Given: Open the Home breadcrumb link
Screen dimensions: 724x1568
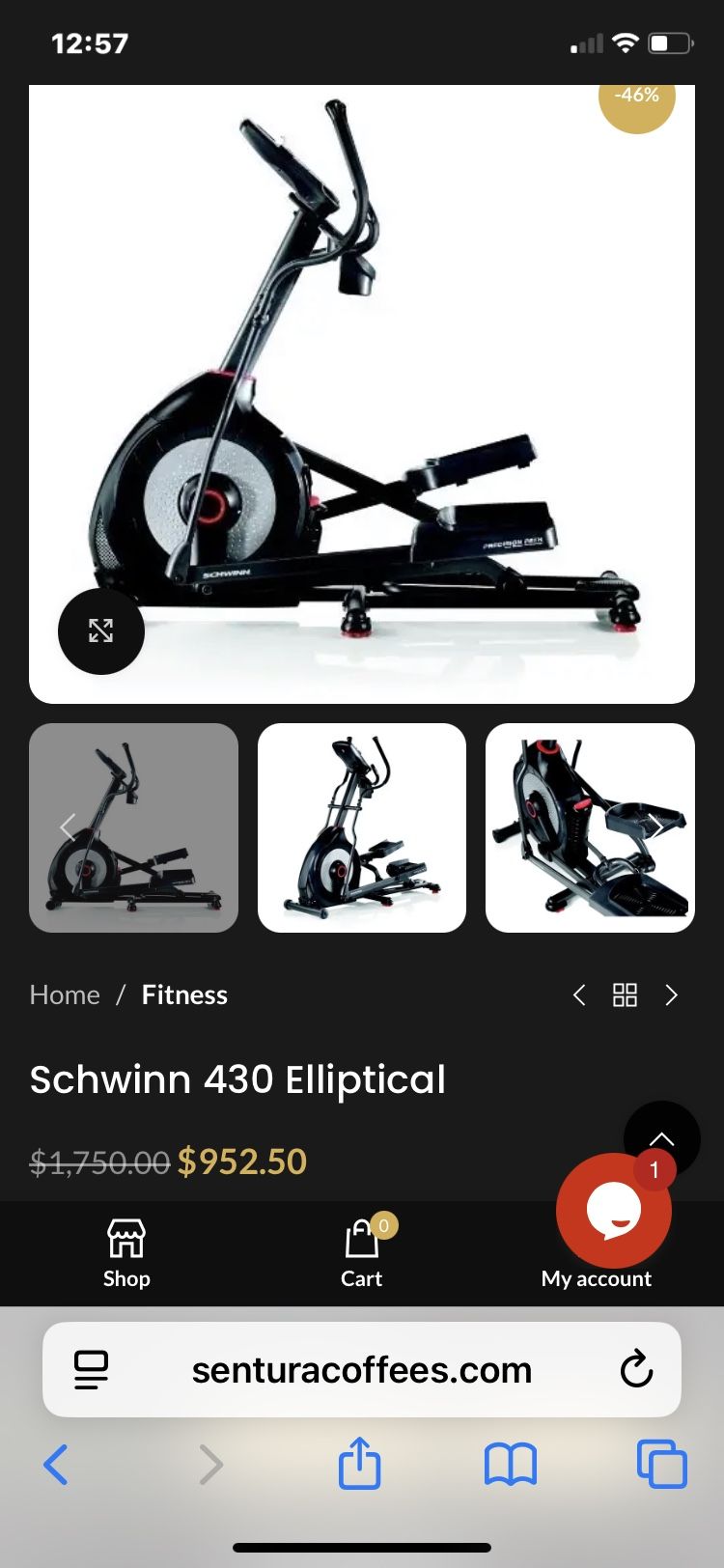Looking at the screenshot, I should [64, 994].
